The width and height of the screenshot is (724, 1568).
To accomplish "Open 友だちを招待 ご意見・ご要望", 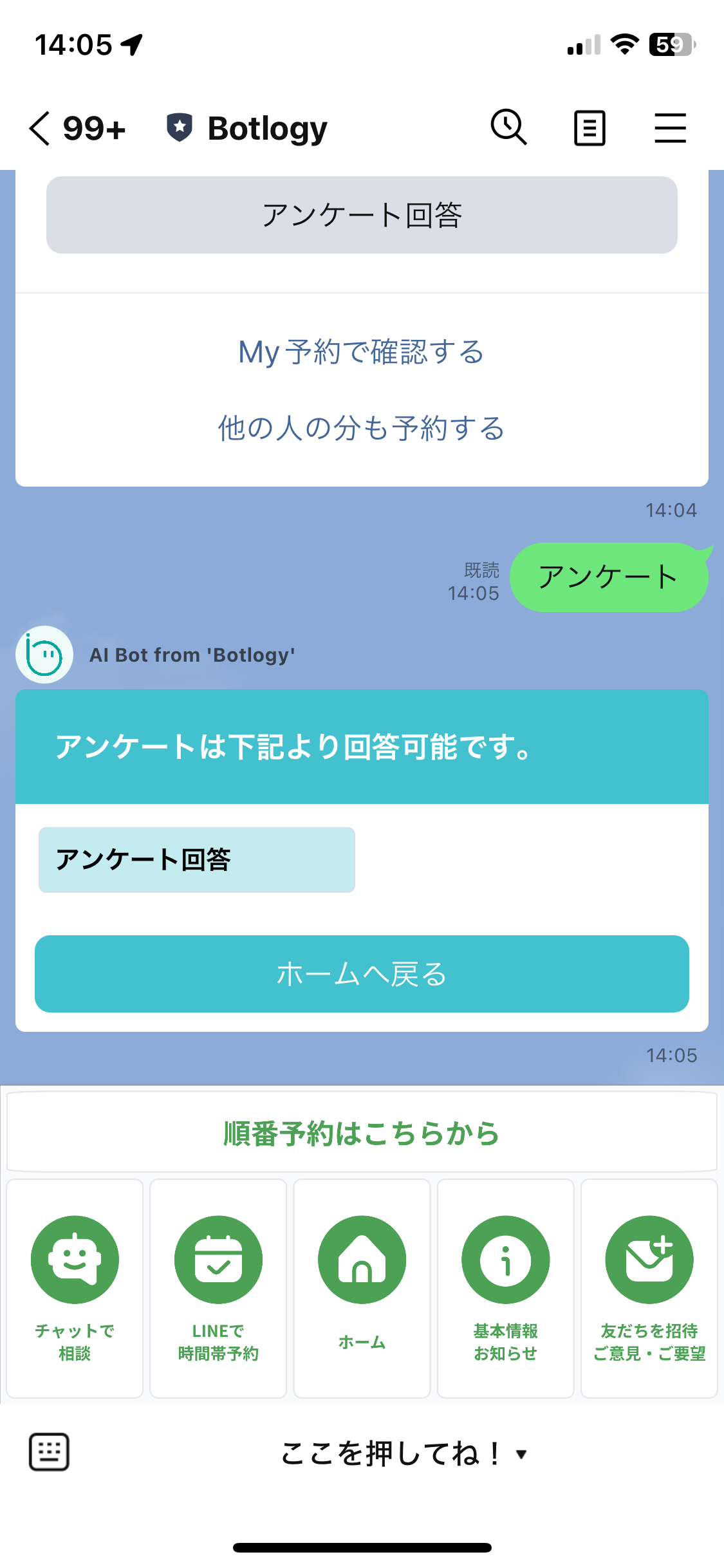I will click(649, 1287).
